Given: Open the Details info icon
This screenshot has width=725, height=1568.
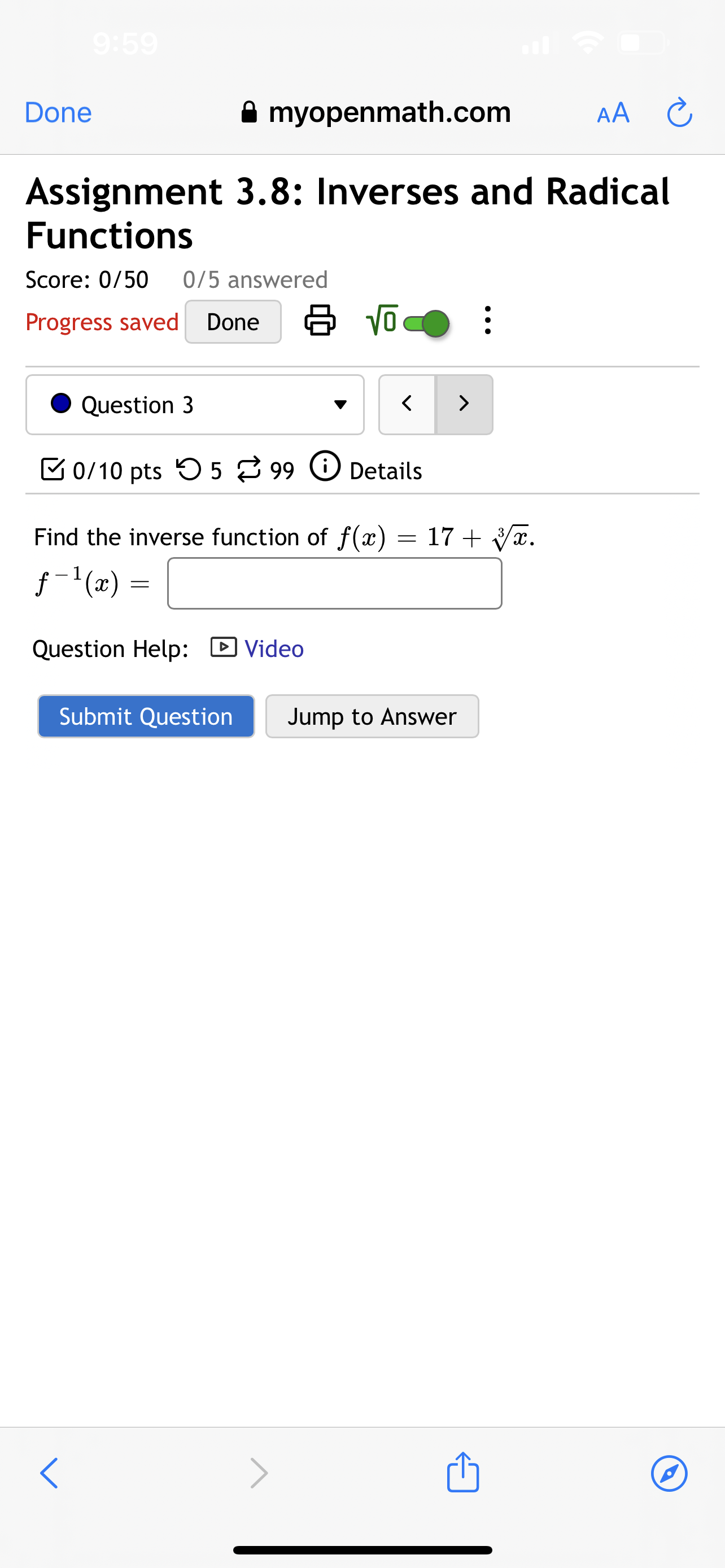Looking at the screenshot, I should click(x=326, y=467).
